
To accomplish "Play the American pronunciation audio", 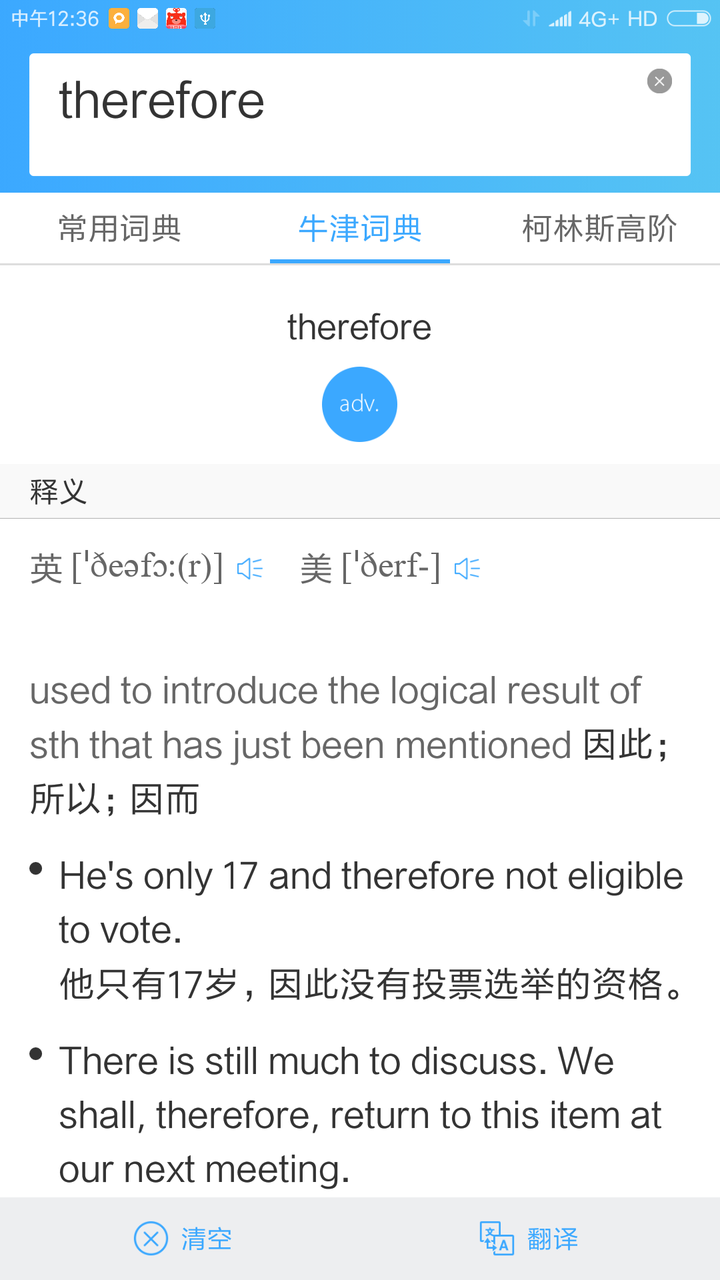I will [467, 568].
